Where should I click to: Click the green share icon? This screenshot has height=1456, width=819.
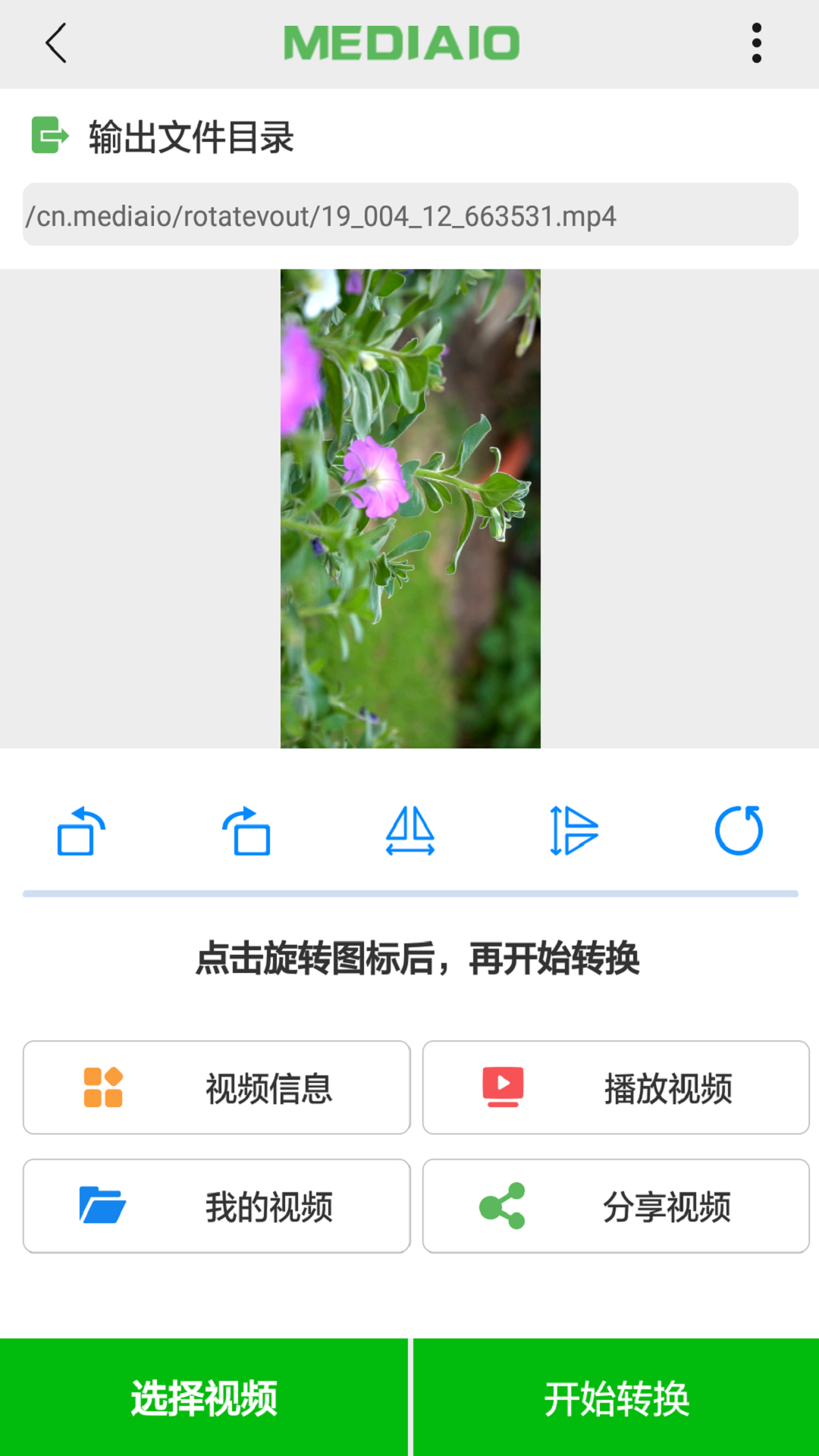point(503,1205)
